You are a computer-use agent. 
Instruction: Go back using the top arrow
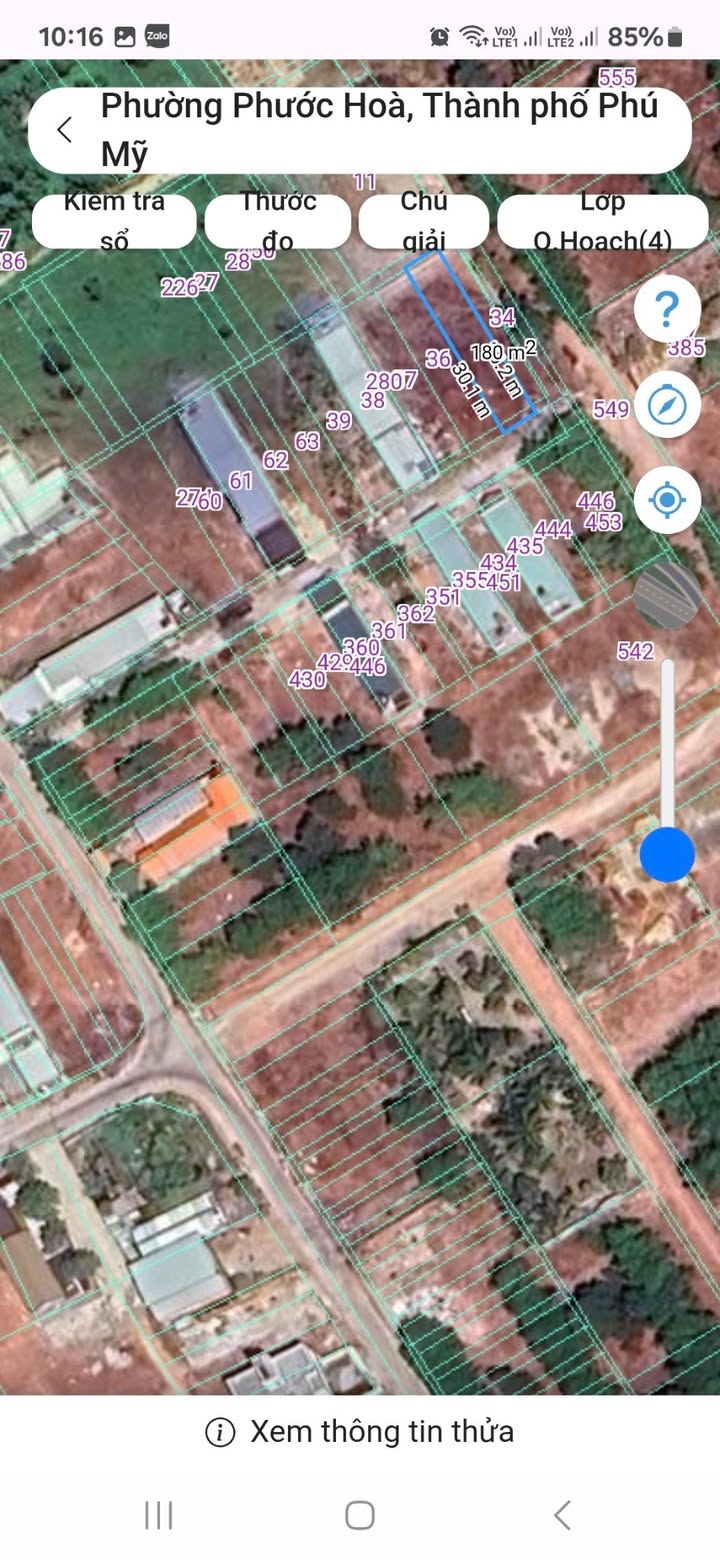(66, 130)
